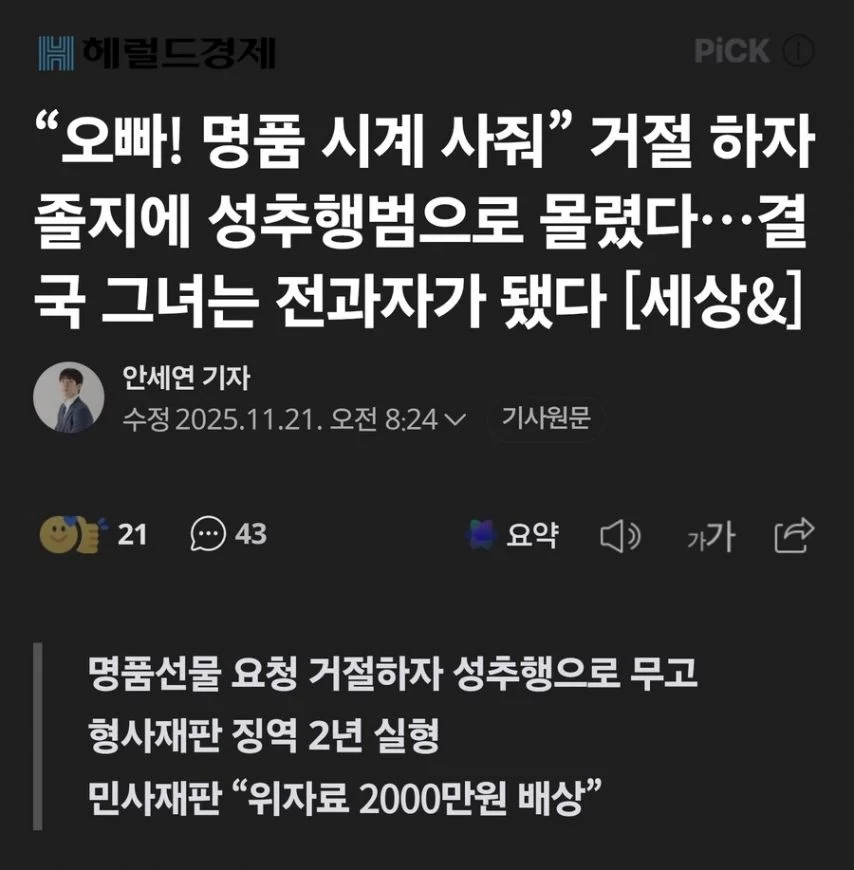Share this article

pyautogui.click(x=794, y=536)
